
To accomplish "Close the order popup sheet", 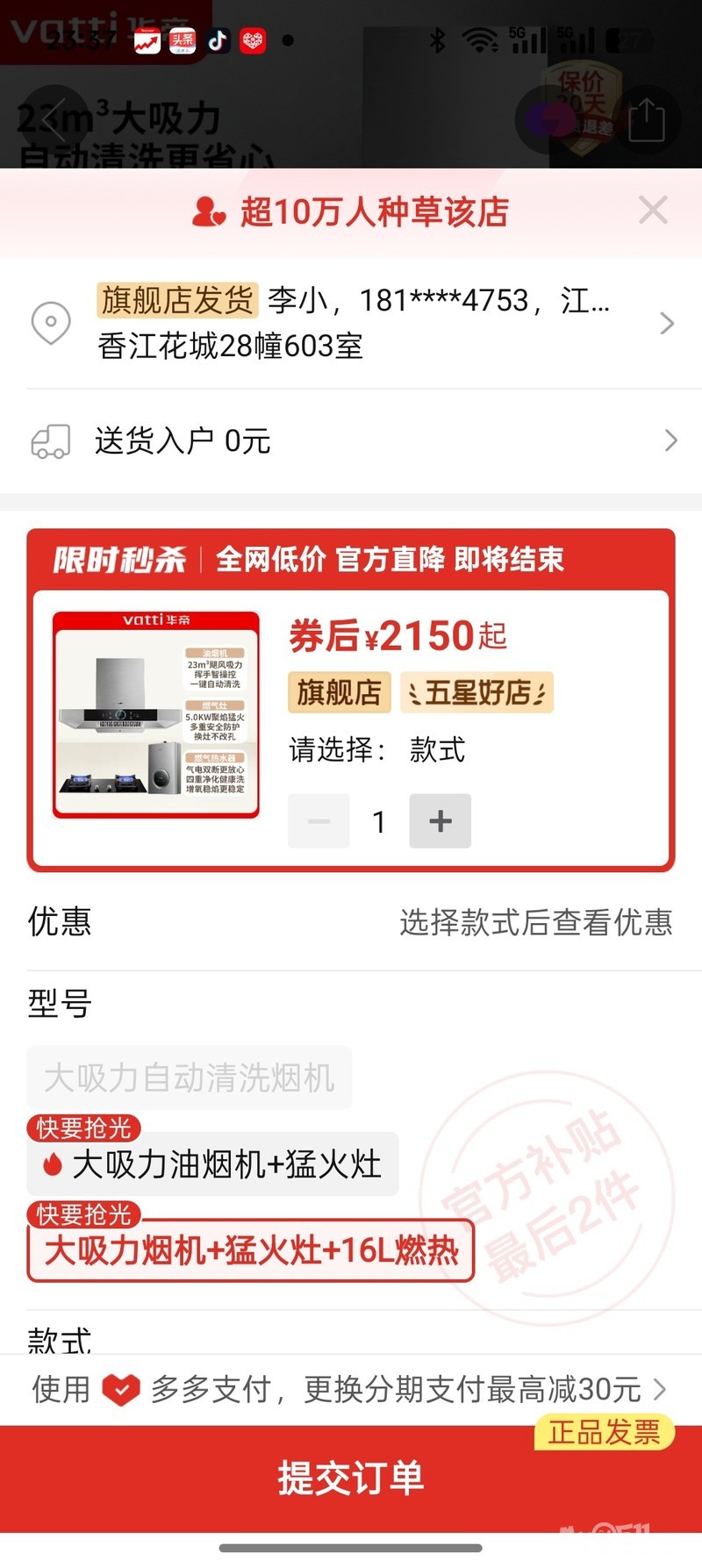I will [653, 211].
